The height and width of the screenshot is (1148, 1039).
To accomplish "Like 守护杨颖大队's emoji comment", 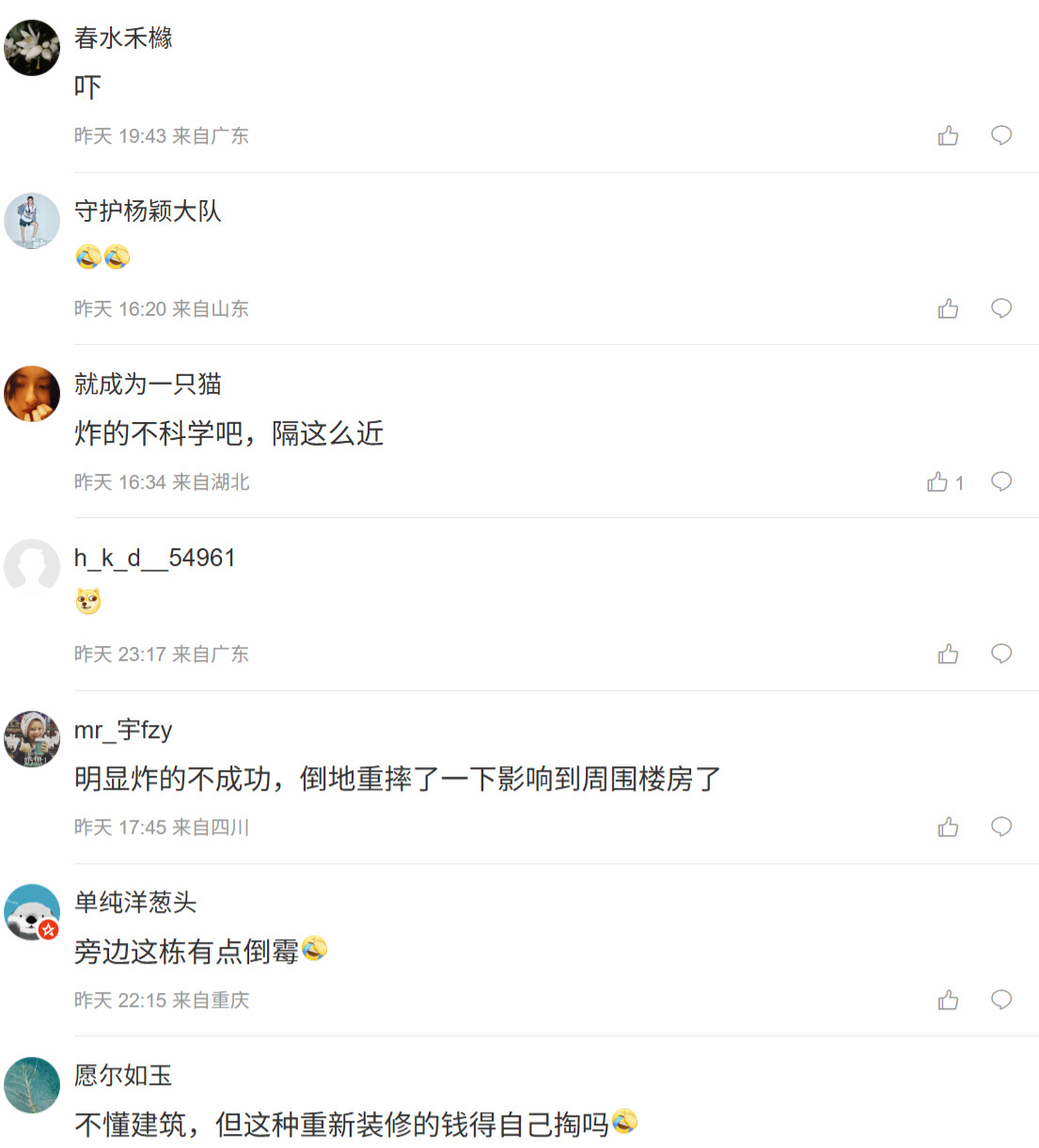I will point(948,308).
